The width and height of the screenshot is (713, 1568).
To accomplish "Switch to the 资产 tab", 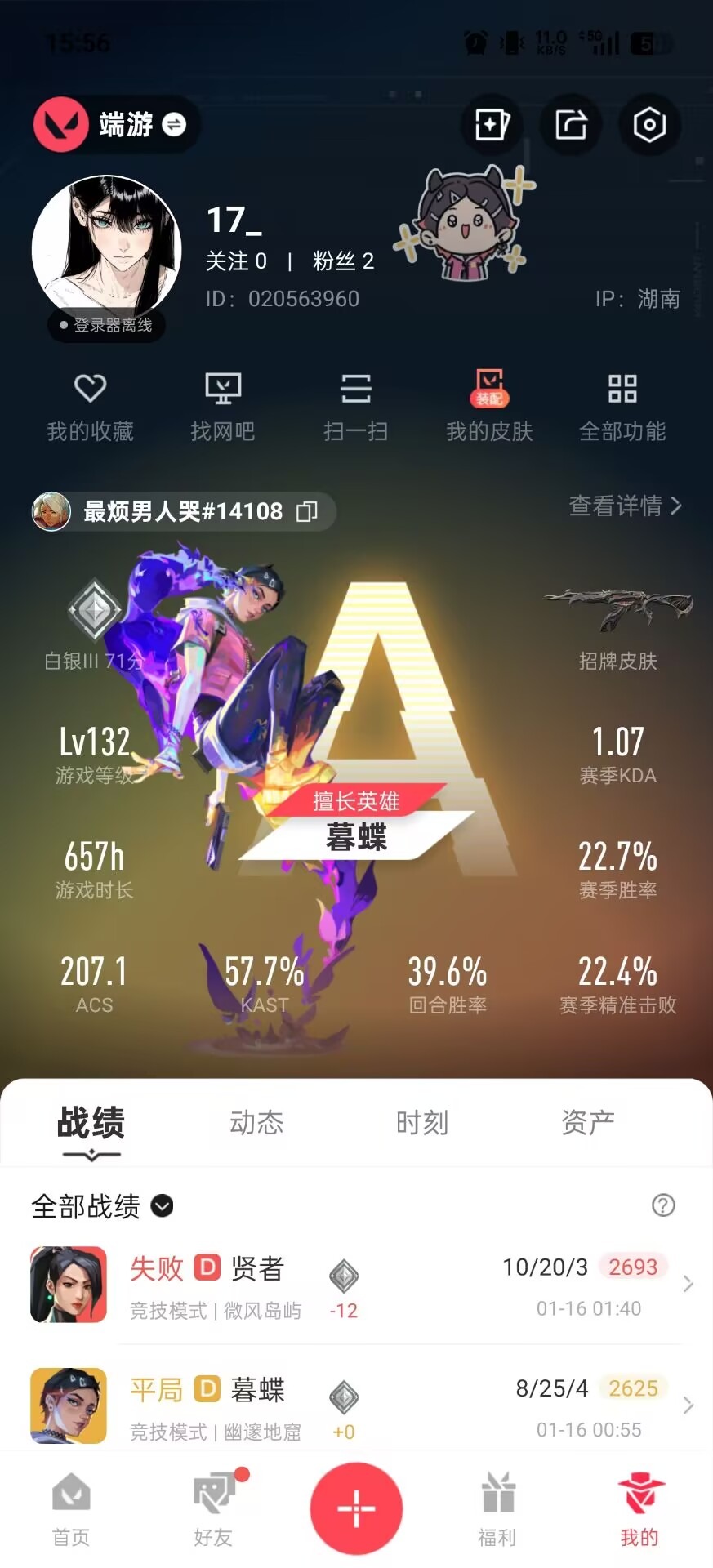I will pyautogui.click(x=588, y=1123).
